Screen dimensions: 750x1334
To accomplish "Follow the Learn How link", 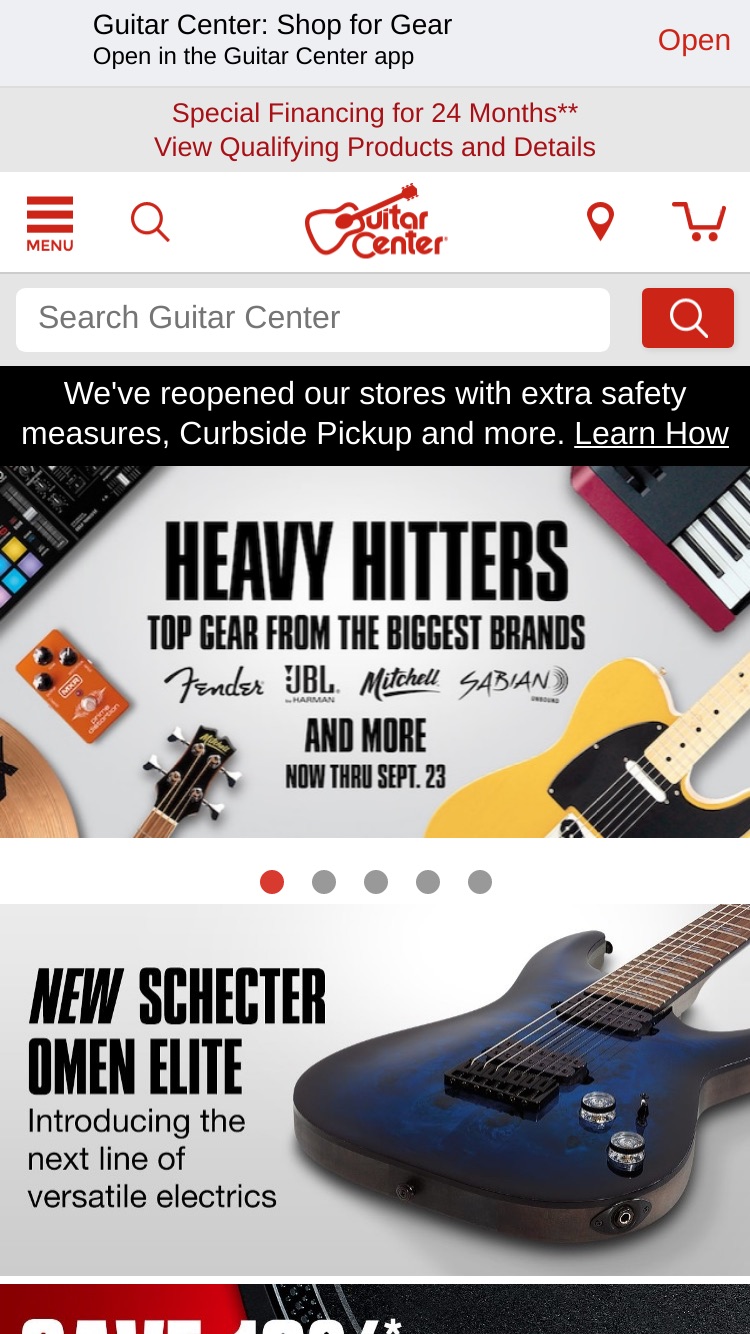I will coord(651,433).
